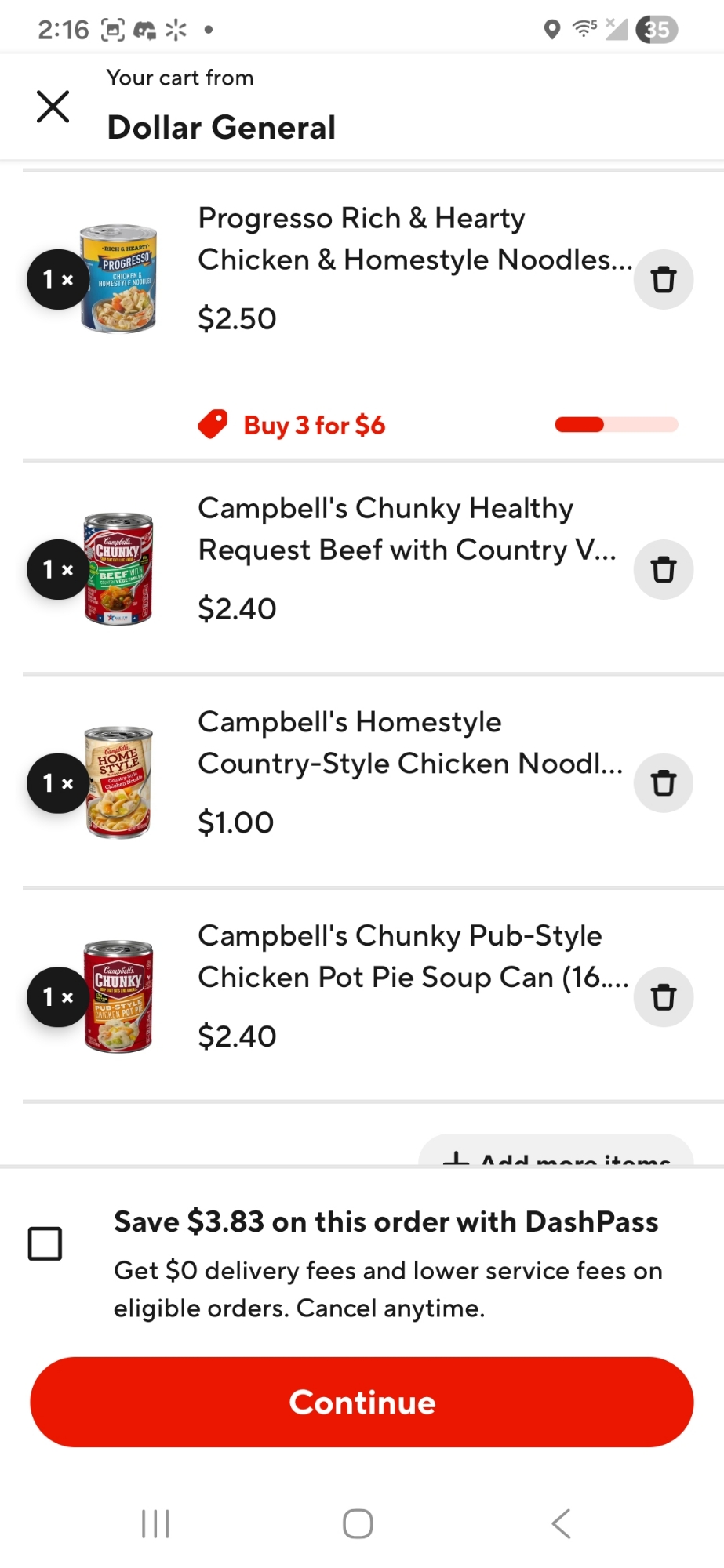The image size is (724, 1568).
Task: Delete Campbell's Chunky Pub-Style Pot Pie soup
Action: pyautogui.click(x=664, y=997)
